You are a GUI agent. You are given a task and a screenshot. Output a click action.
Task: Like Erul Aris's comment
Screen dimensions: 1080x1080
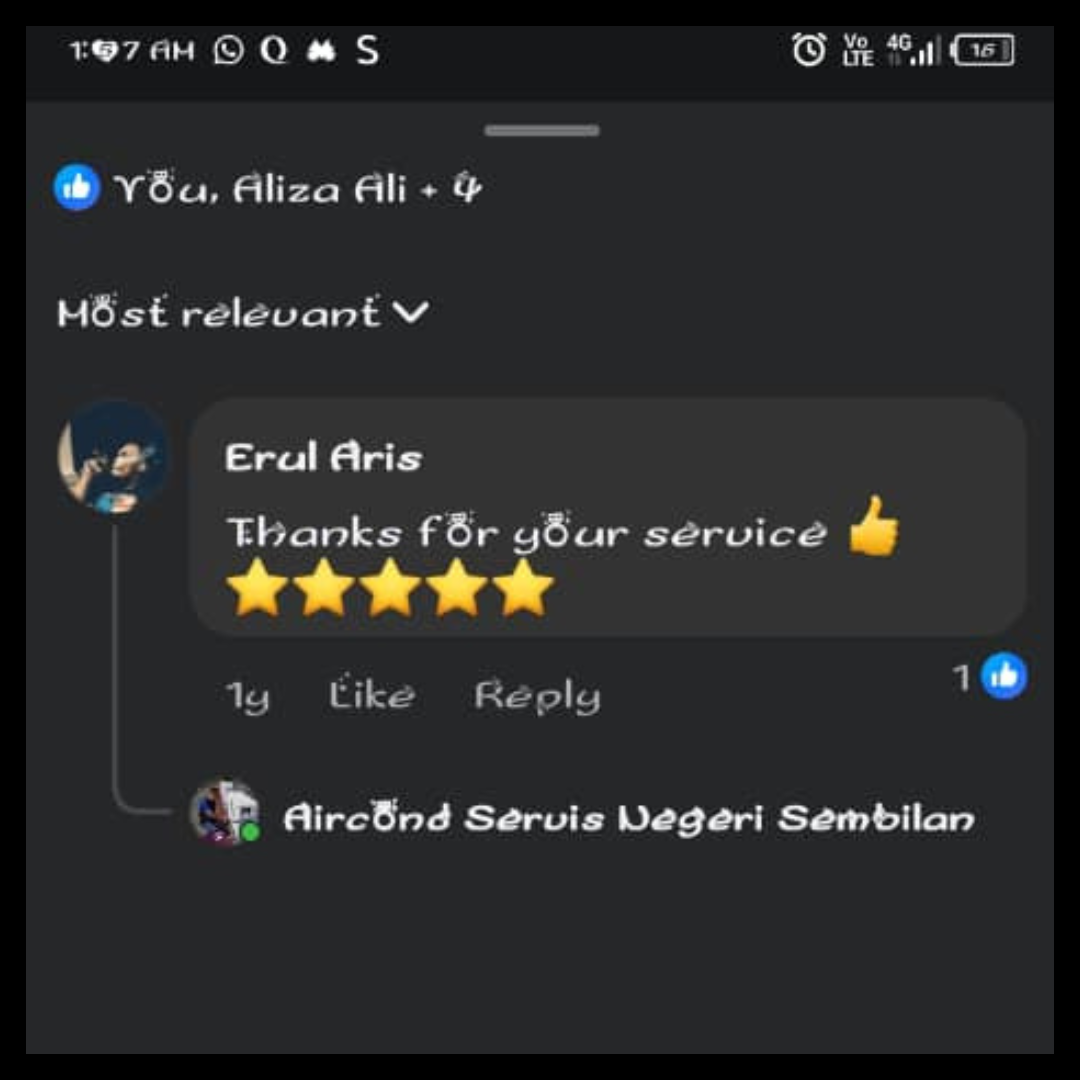tap(371, 695)
